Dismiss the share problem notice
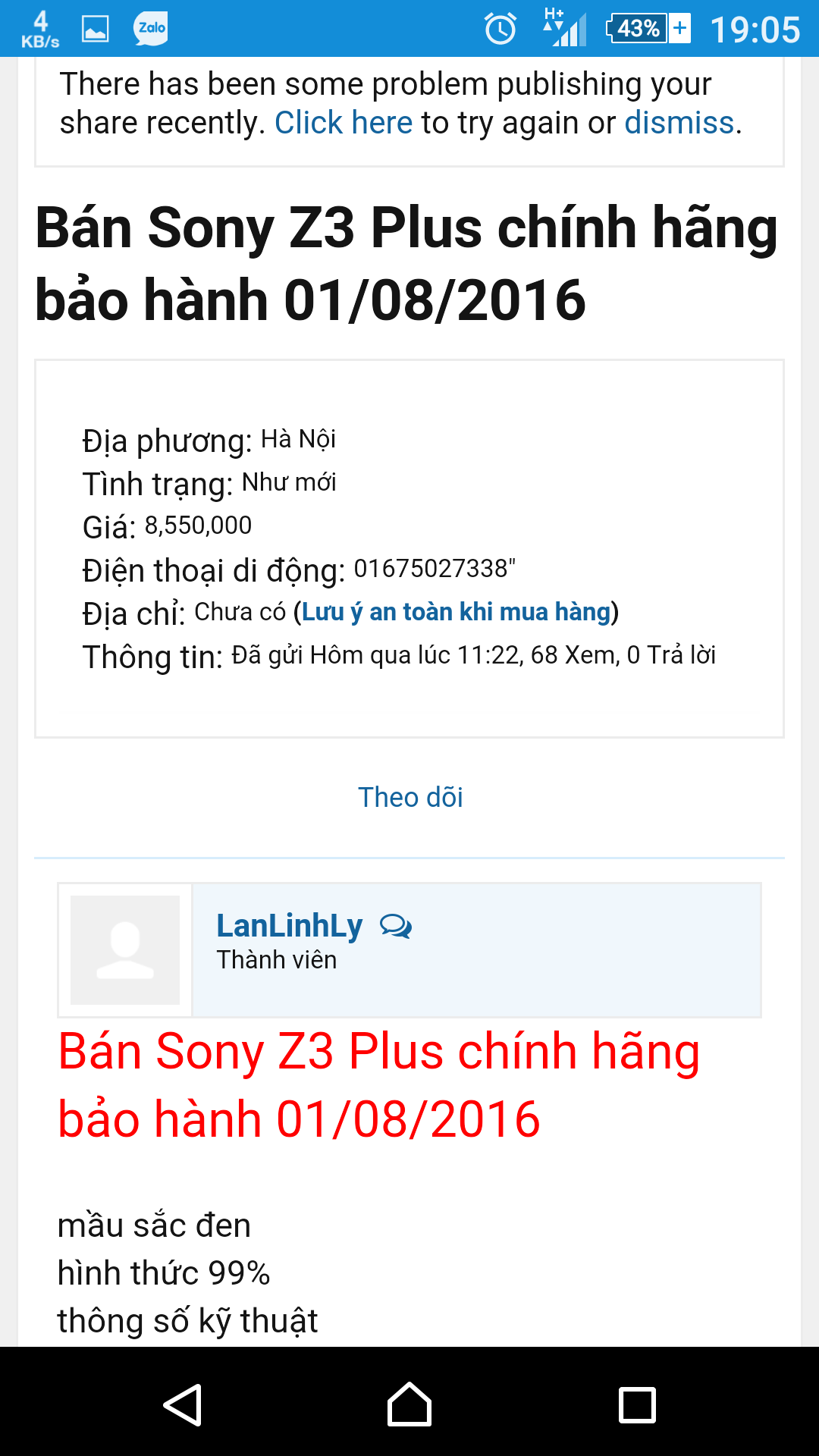 (679, 123)
